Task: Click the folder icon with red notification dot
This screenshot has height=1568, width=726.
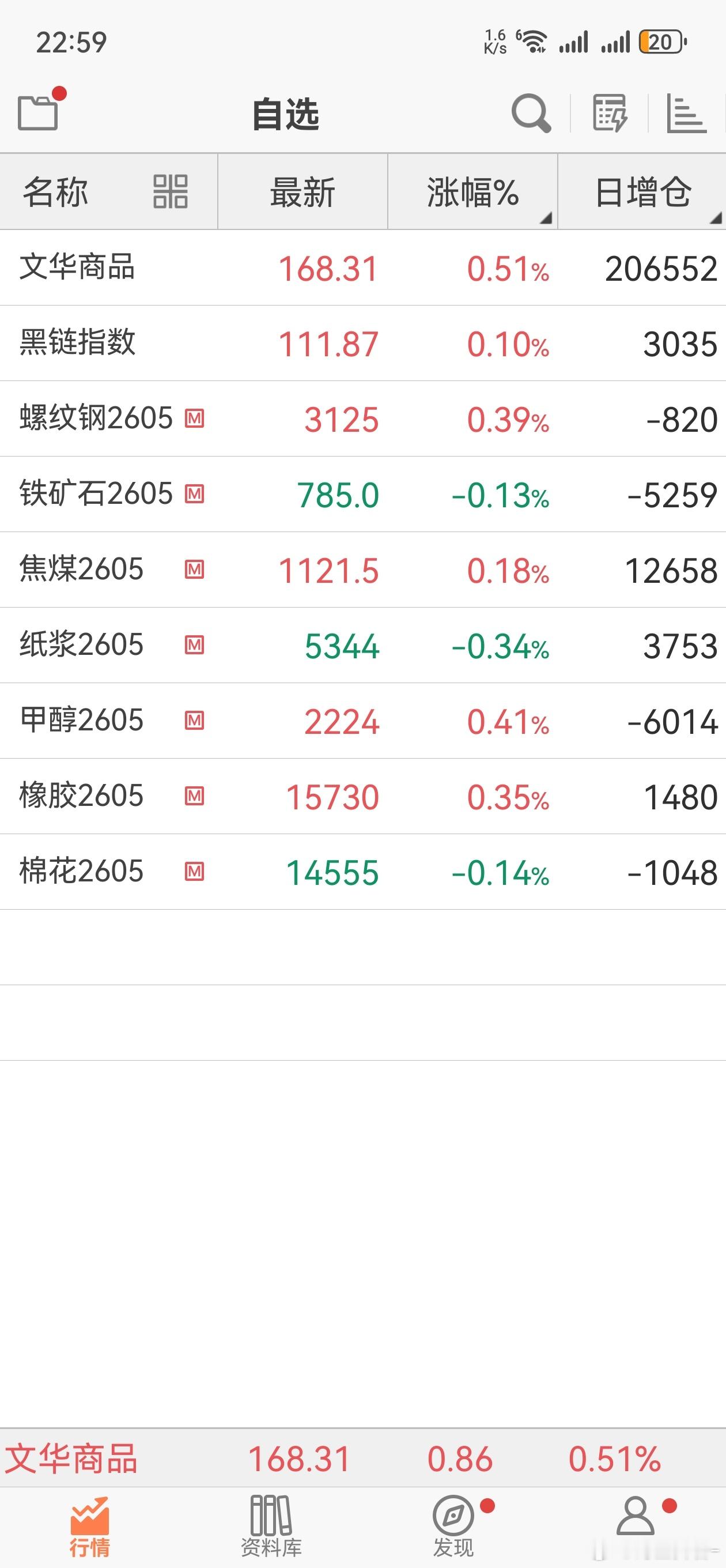Action: [x=37, y=112]
